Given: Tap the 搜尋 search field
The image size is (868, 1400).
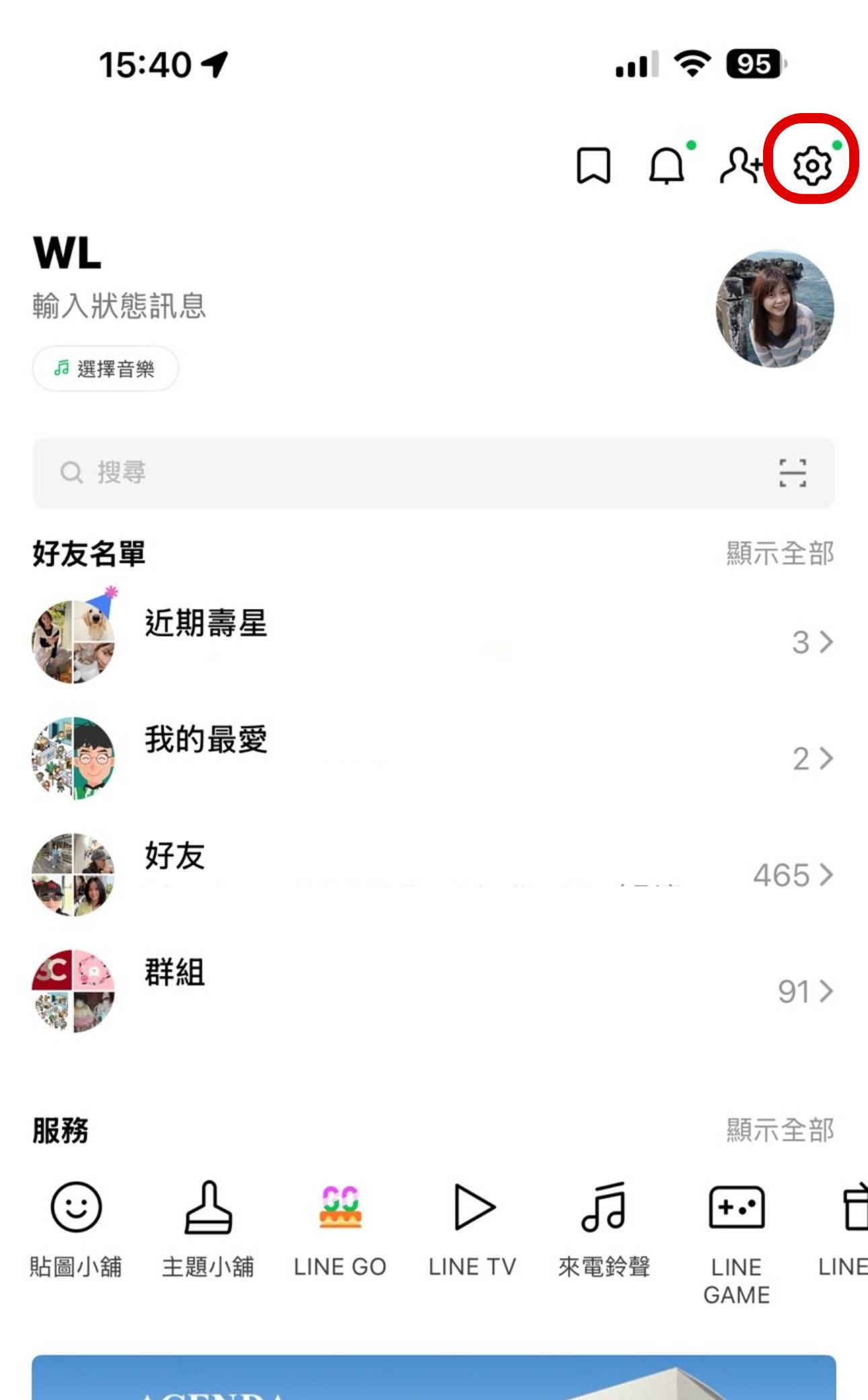Looking at the screenshot, I should [x=269, y=473].
